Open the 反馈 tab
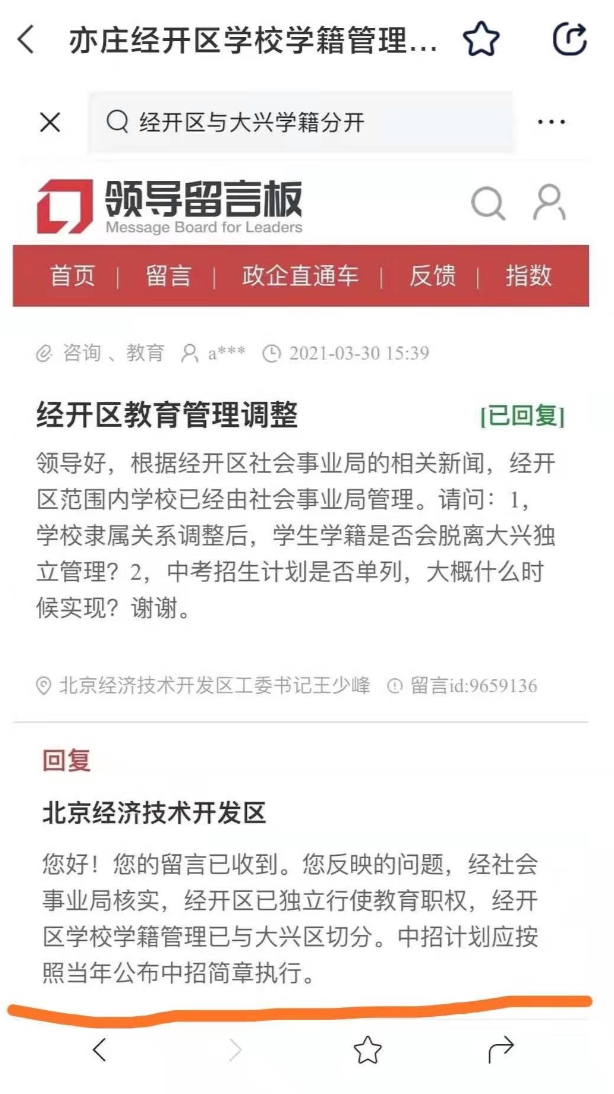This screenshot has height=1094, width=614. 432,276
